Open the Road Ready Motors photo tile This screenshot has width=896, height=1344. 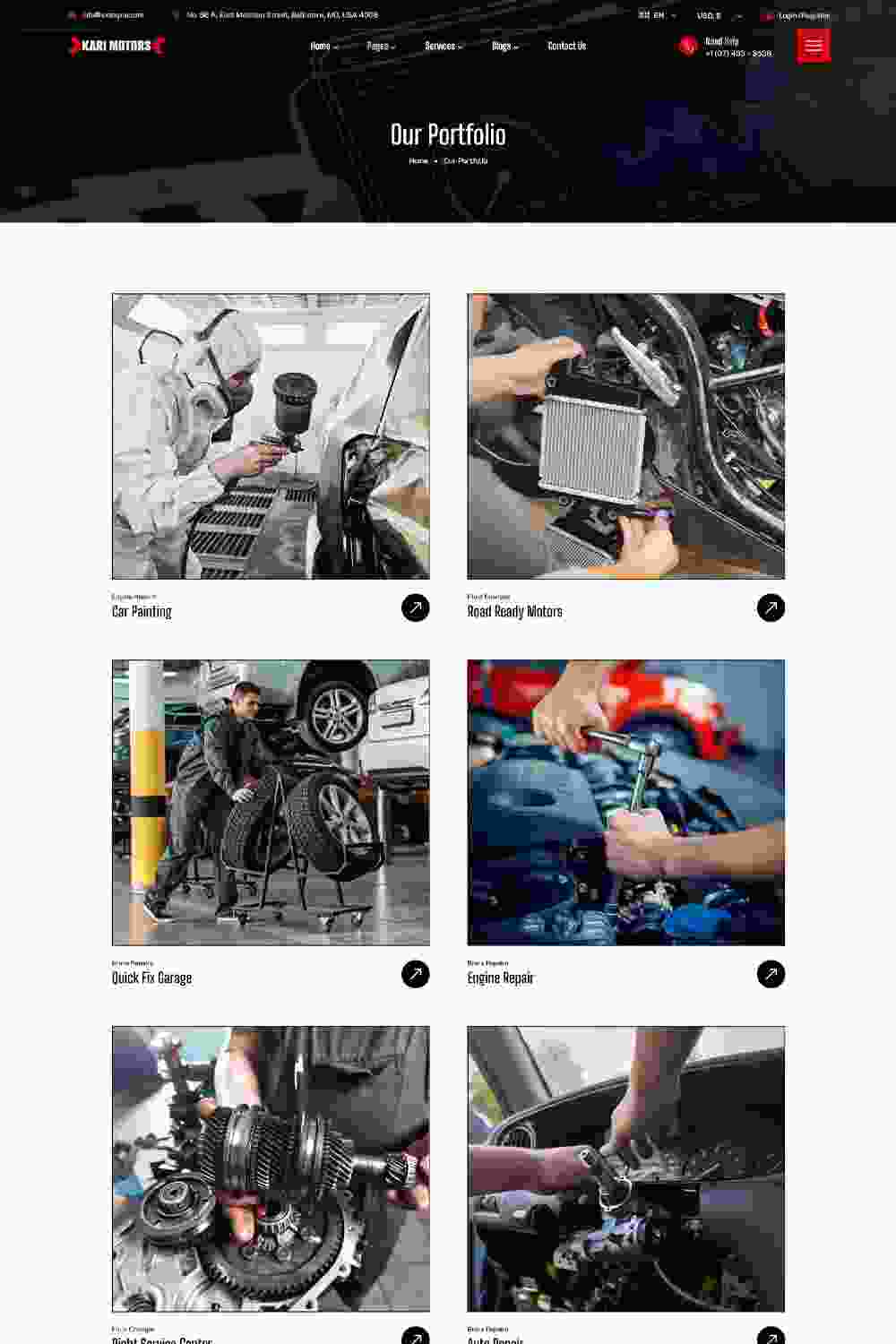[625, 435]
